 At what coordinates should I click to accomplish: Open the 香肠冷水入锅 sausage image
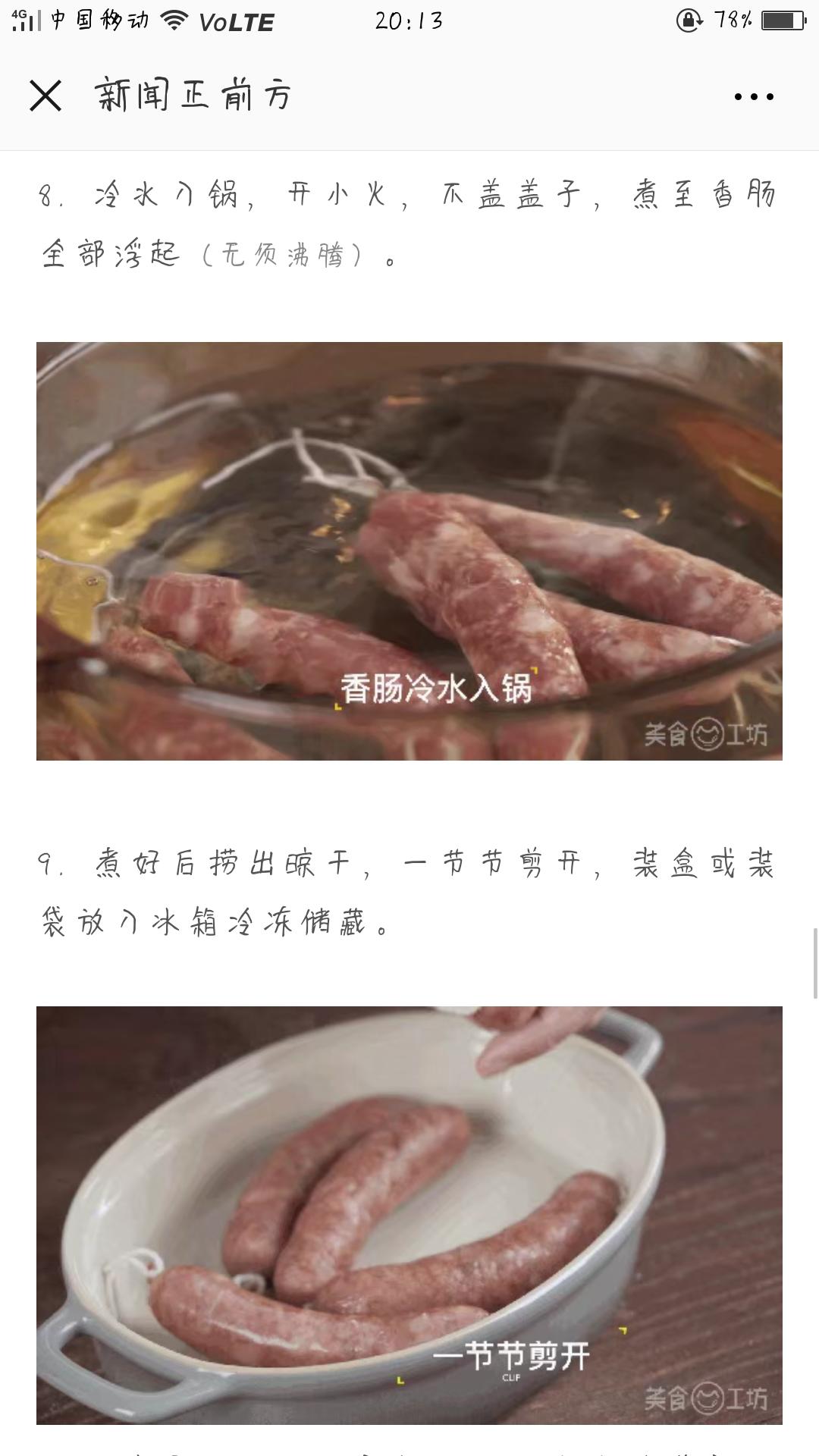point(409,551)
